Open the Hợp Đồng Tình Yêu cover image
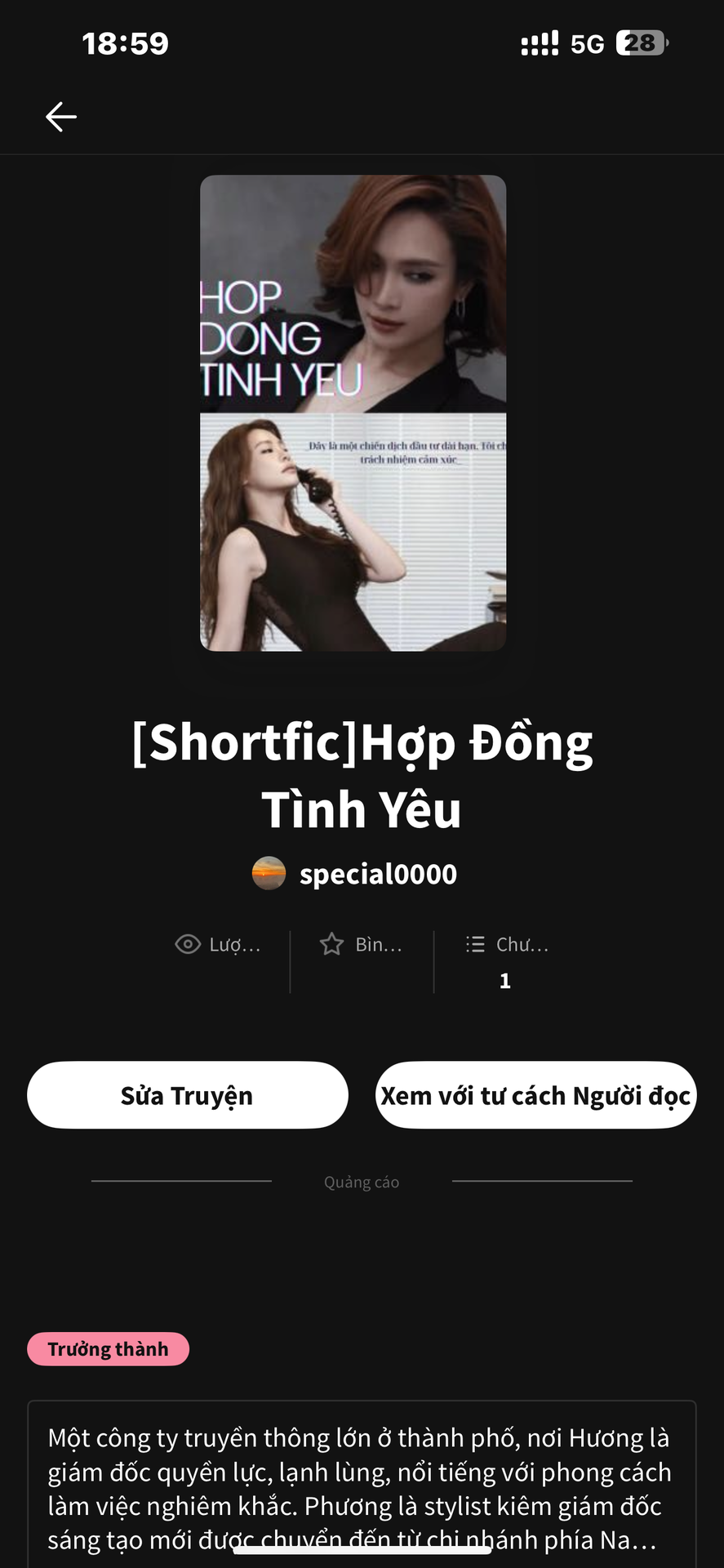Image resolution: width=724 pixels, height=1568 pixels. 353,412
